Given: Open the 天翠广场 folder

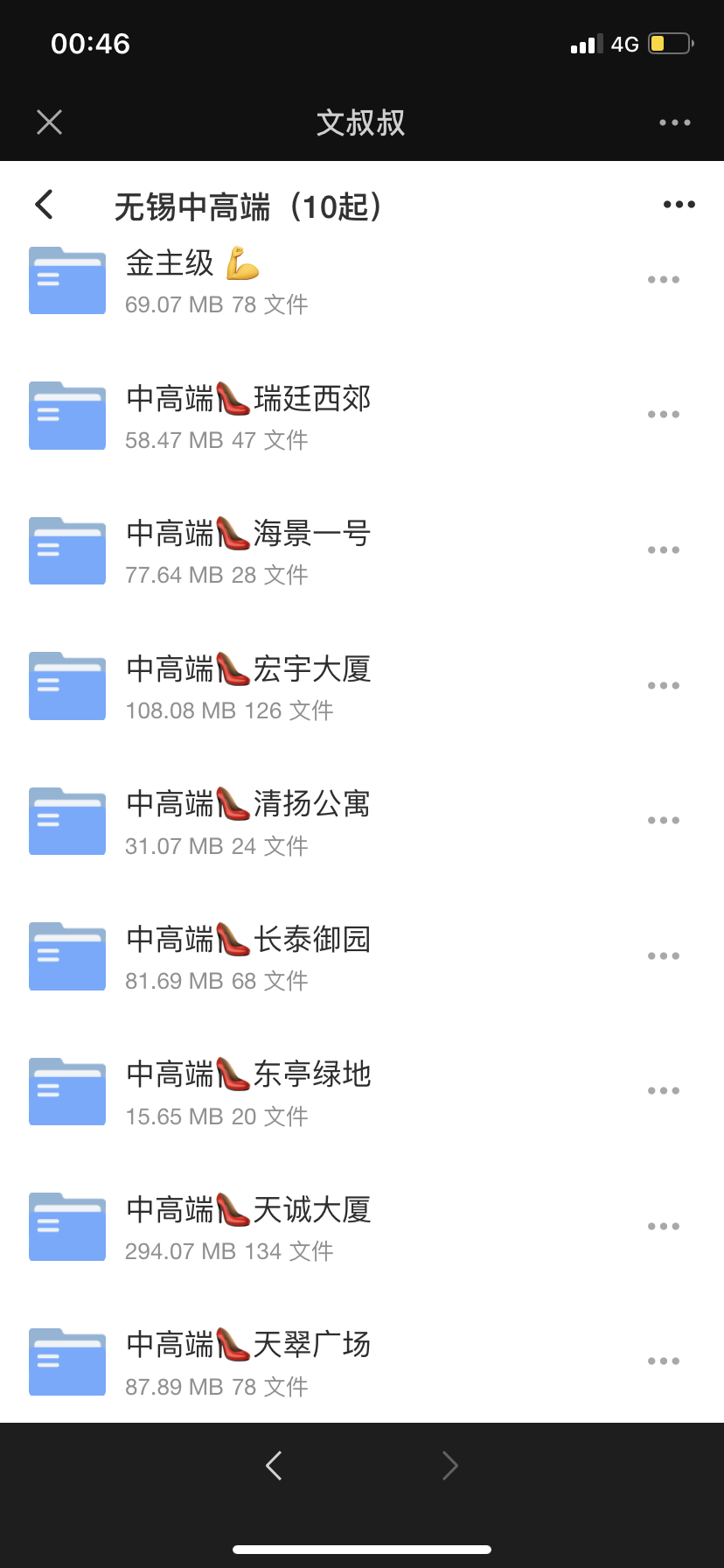Looking at the screenshot, I should tap(248, 1345).
